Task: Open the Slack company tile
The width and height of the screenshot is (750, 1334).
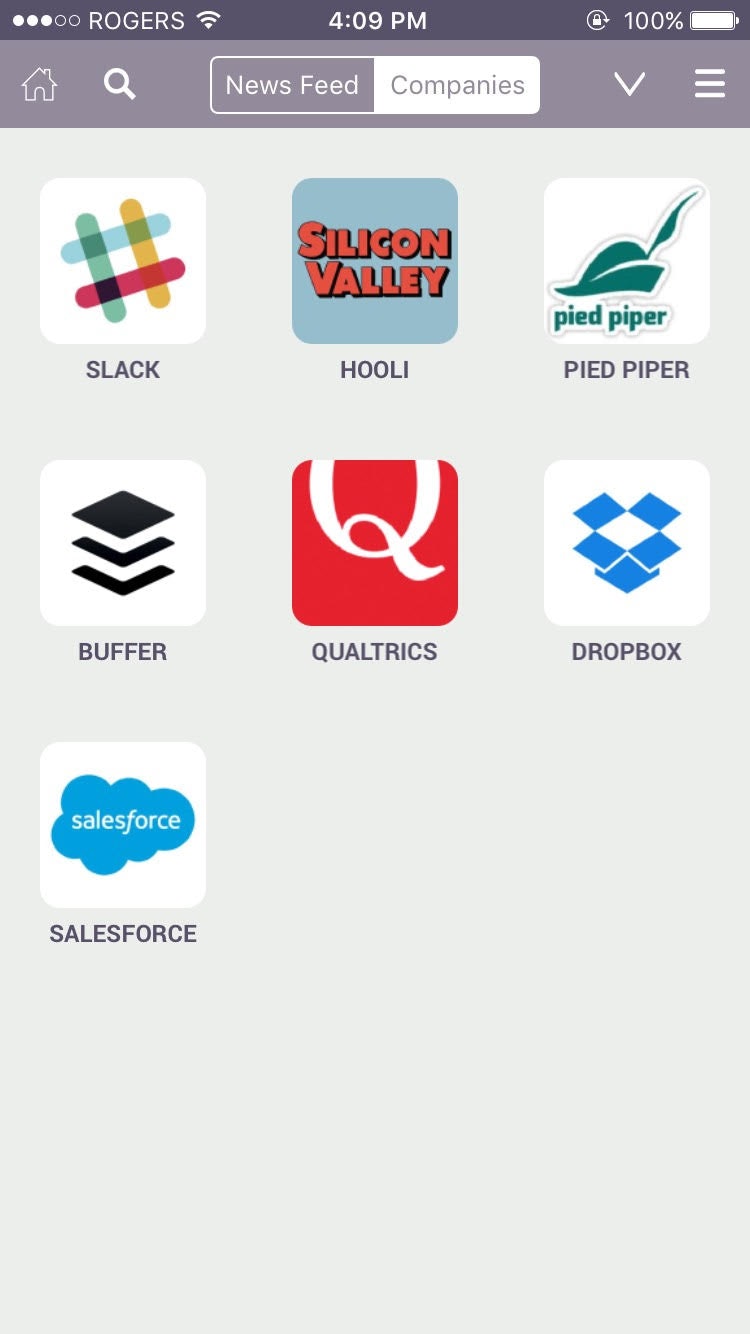Action: click(123, 261)
